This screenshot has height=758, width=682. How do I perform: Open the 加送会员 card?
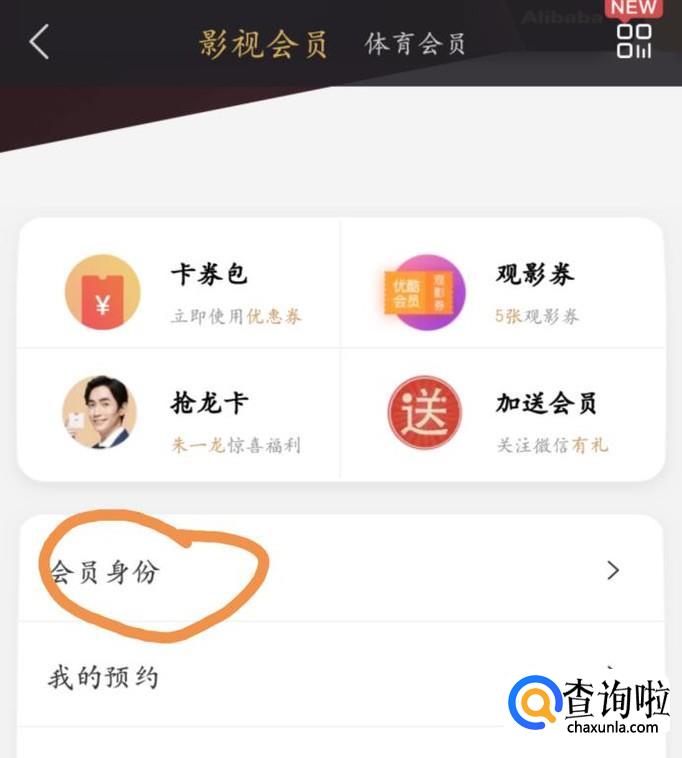coord(502,415)
